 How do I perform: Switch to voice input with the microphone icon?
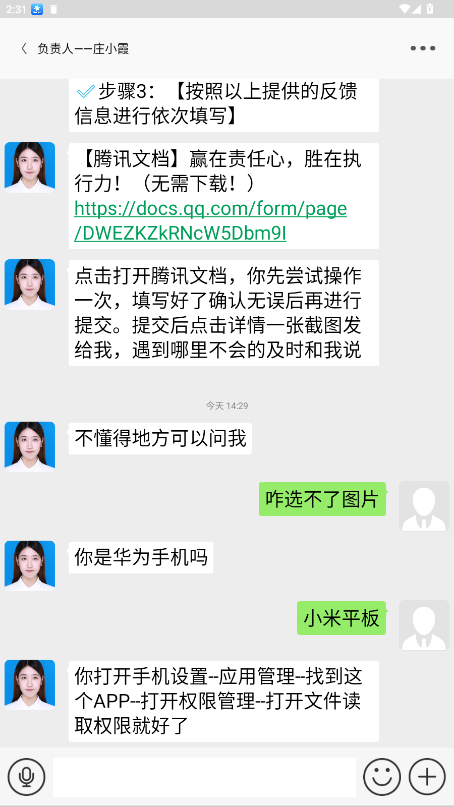26,777
